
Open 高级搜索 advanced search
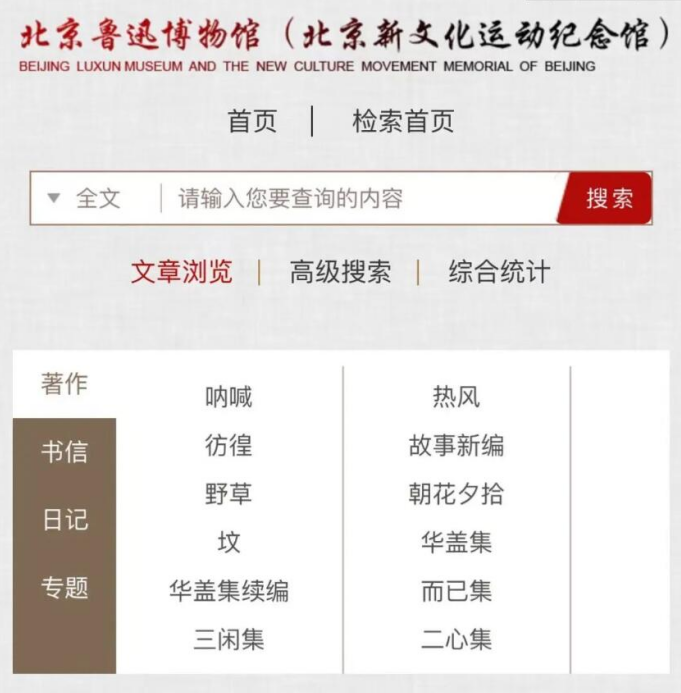click(340, 272)
